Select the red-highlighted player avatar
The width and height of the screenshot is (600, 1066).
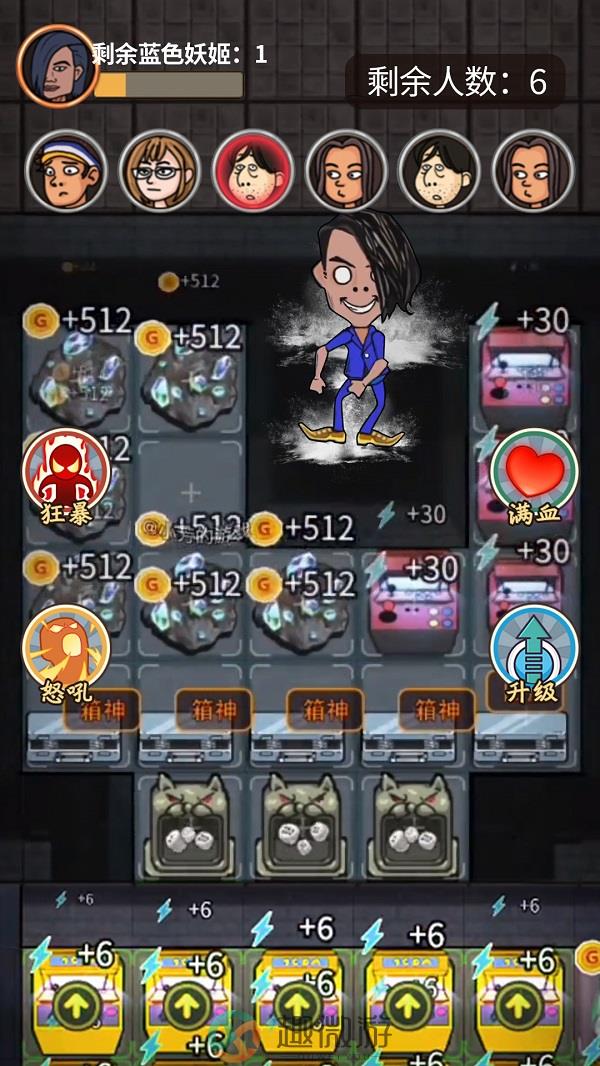pos(253,171)
